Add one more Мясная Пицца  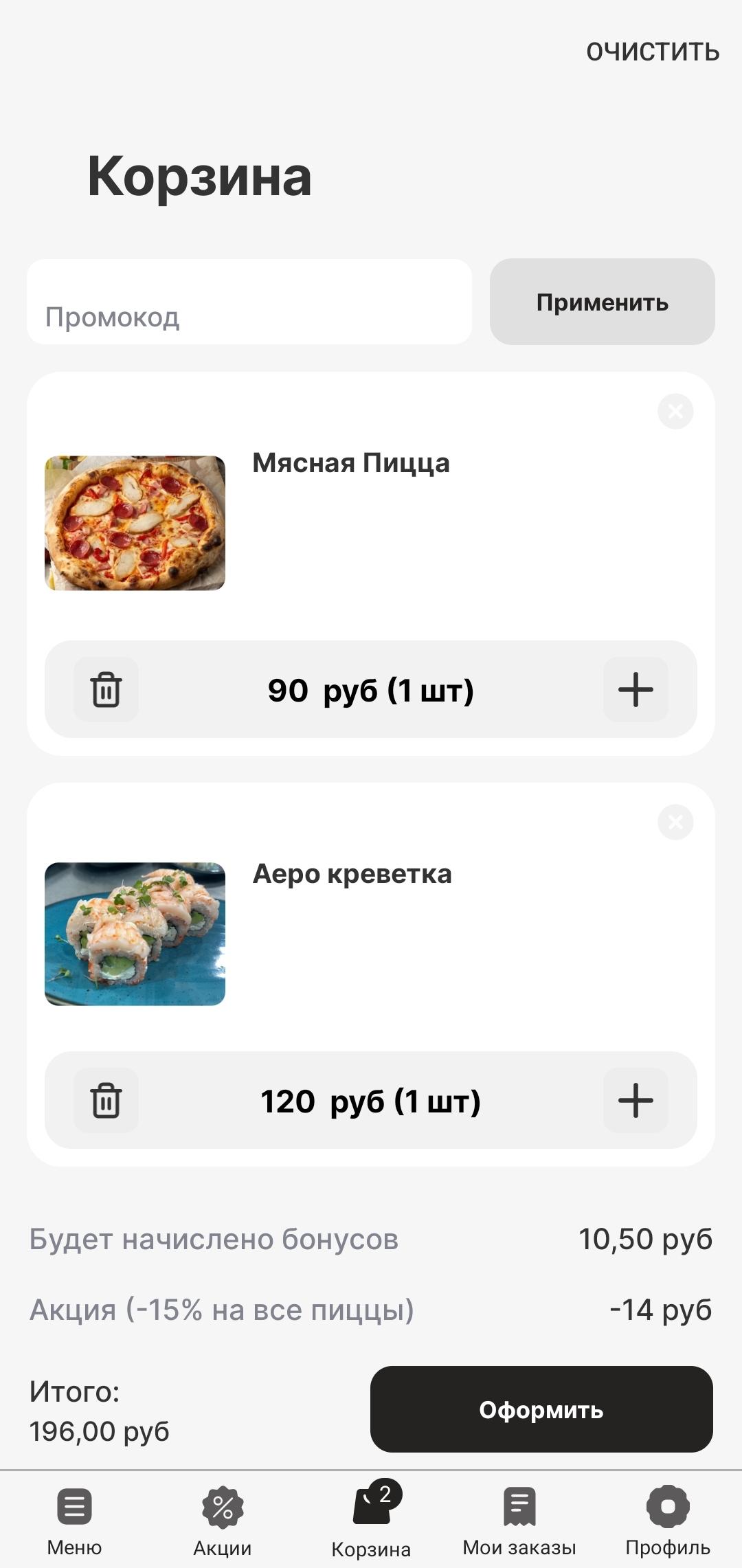click(636, 690)
